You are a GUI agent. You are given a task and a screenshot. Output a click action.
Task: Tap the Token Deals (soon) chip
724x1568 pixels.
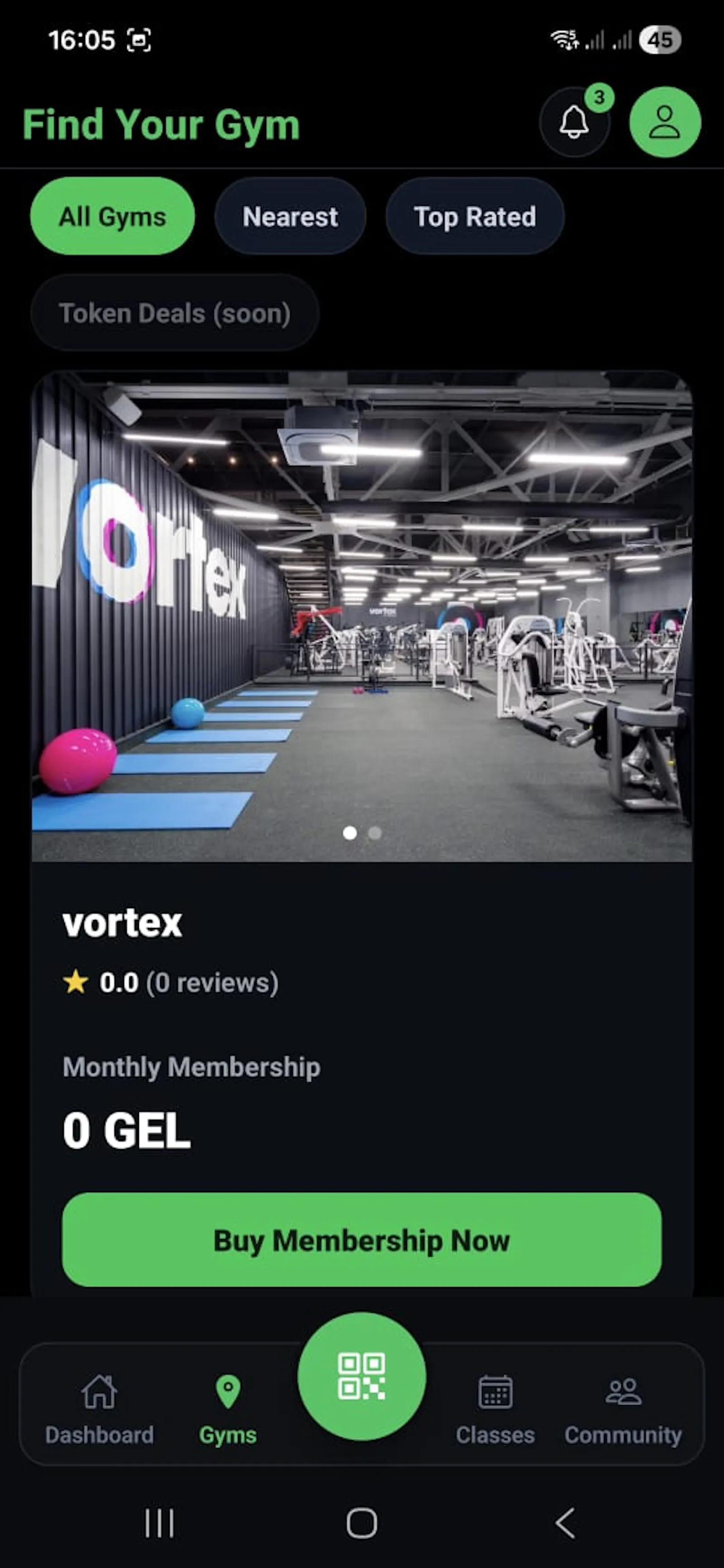coord(175,313)
